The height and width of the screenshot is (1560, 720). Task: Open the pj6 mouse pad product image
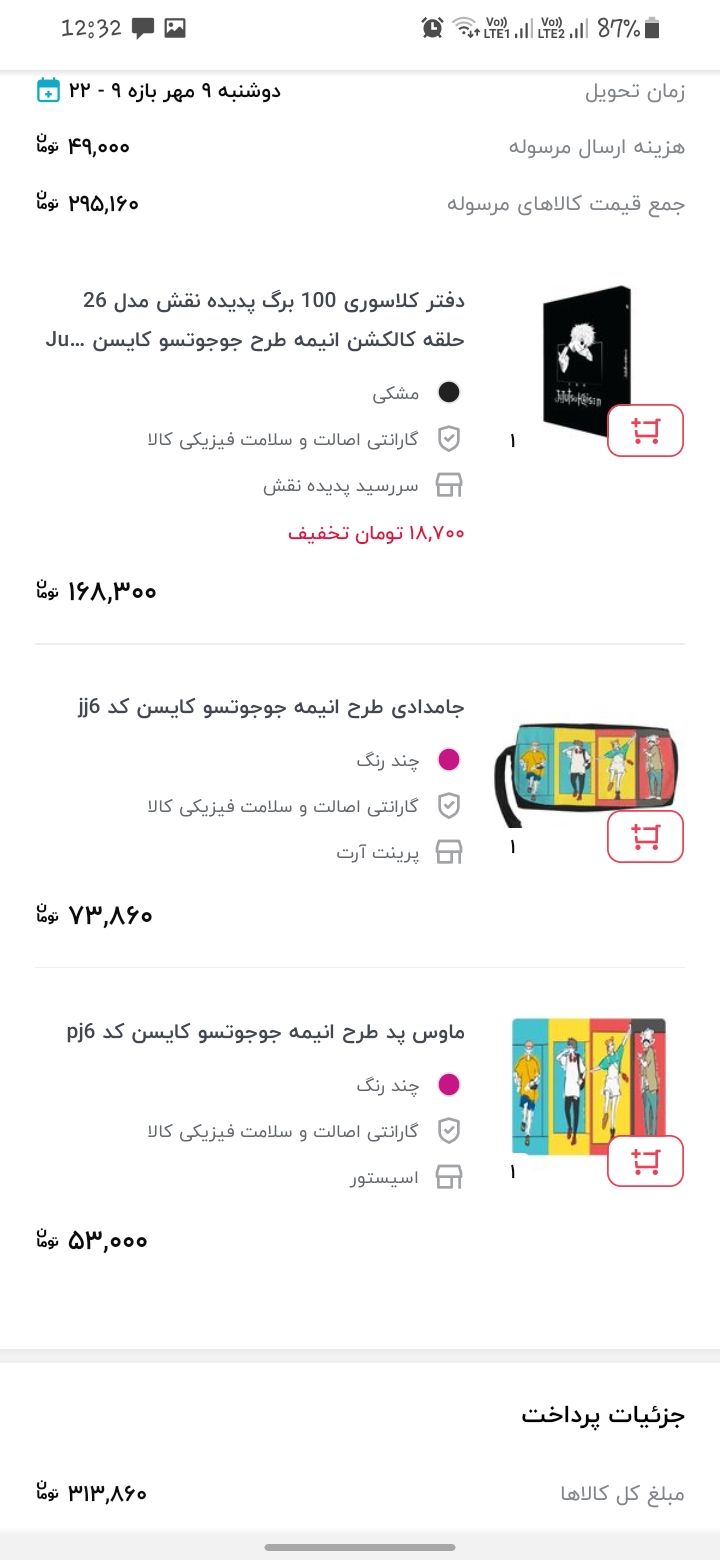(588, 1086)
